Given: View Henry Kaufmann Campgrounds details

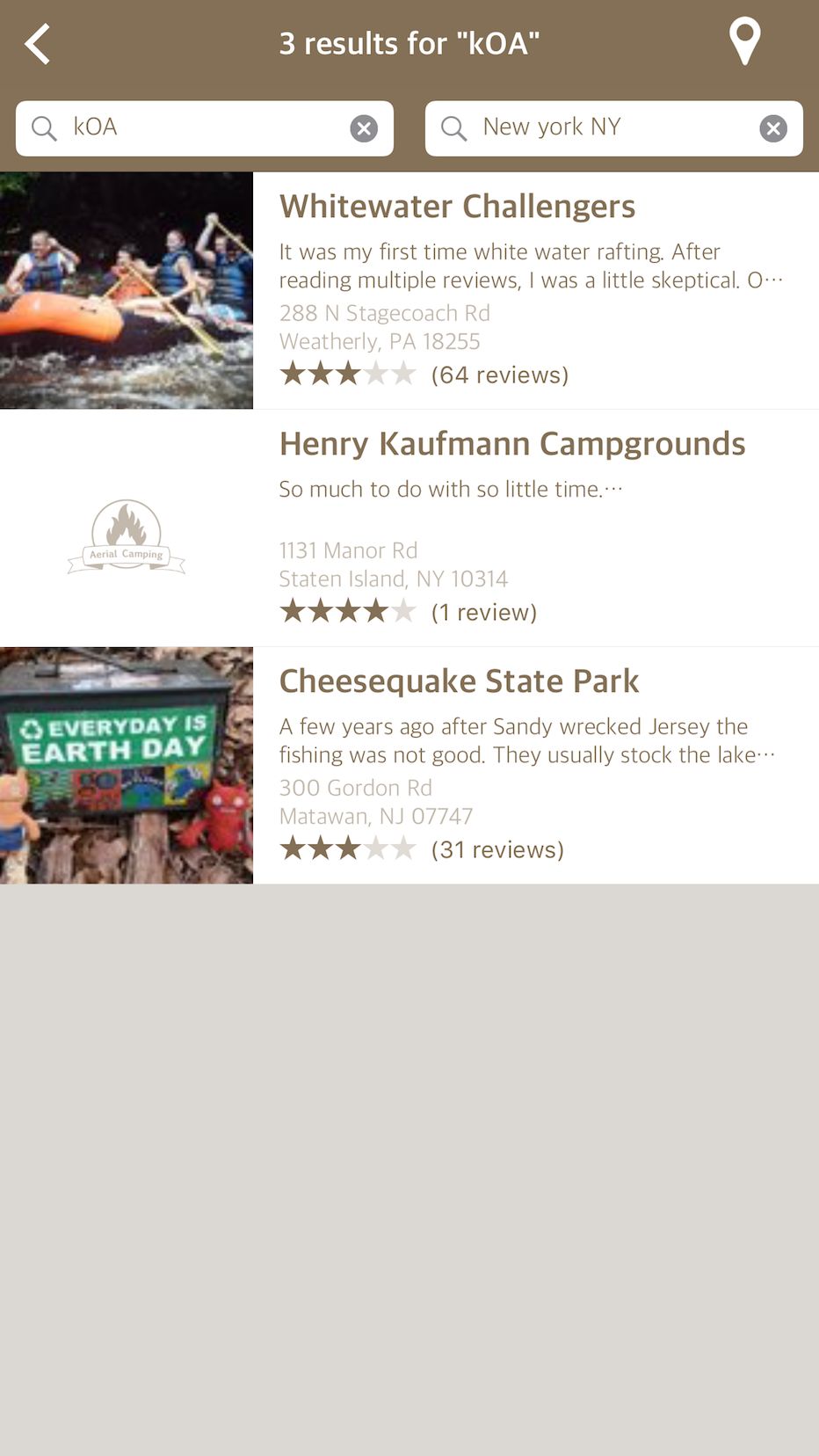Looking at the screenshot, I should pyautogui.click(x=511, y=443).
